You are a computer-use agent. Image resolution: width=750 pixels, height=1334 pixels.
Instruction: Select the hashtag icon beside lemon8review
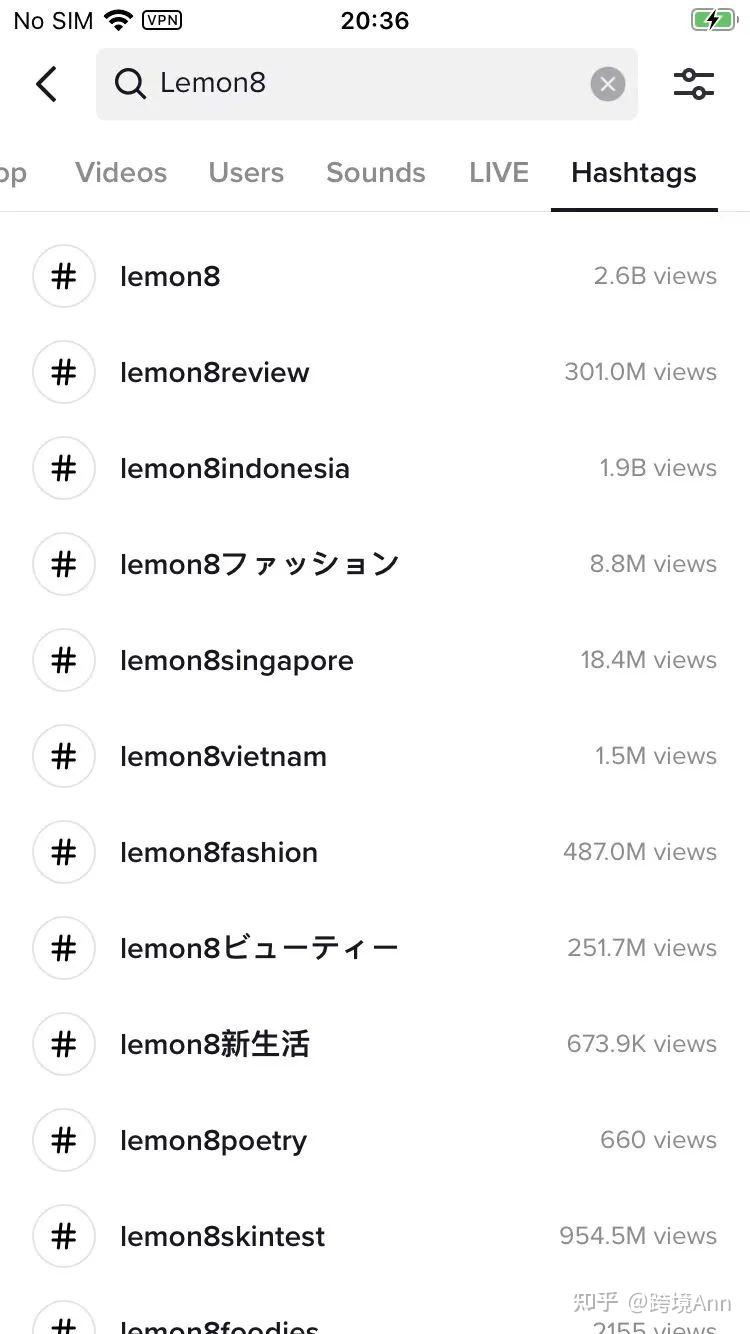[x=63, y=371]
